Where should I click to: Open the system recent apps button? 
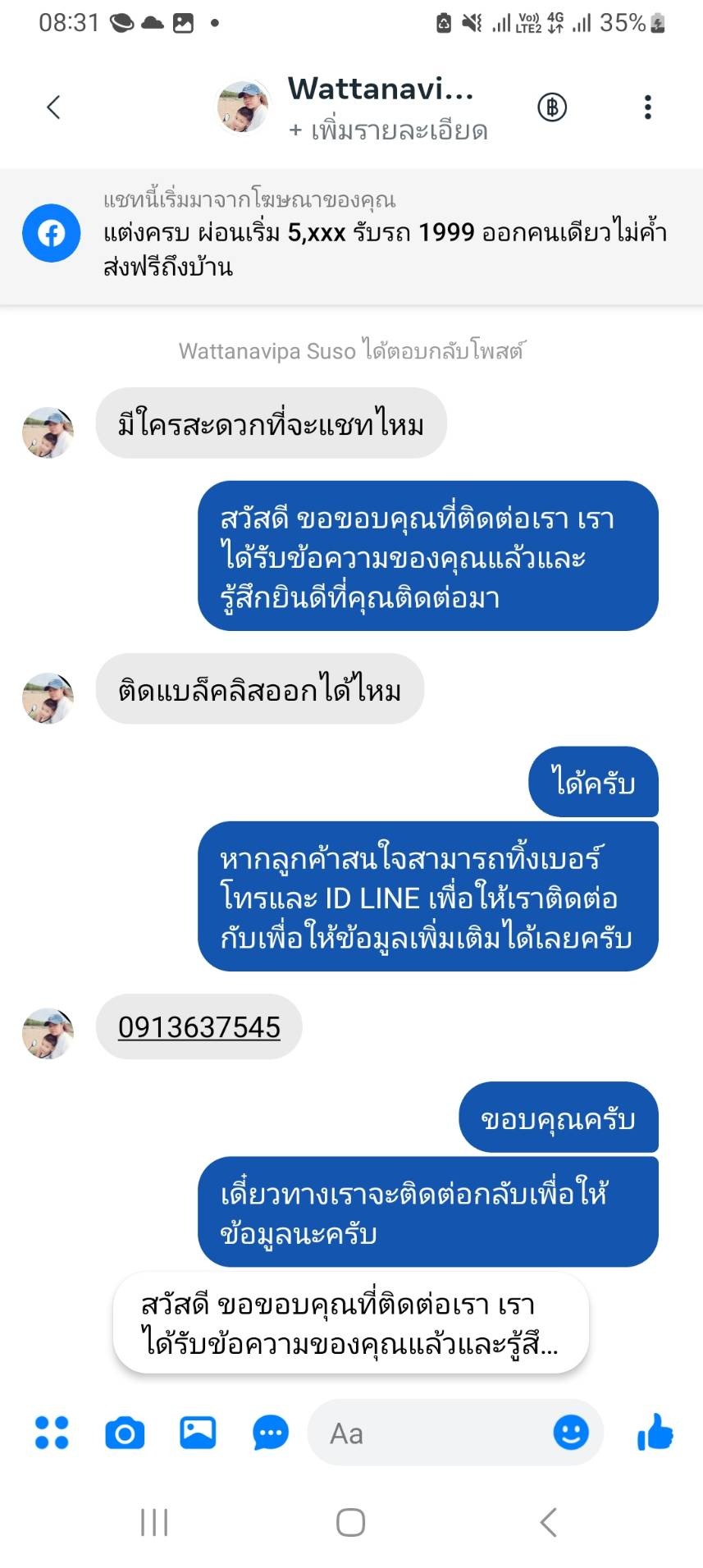(154, 1522)
